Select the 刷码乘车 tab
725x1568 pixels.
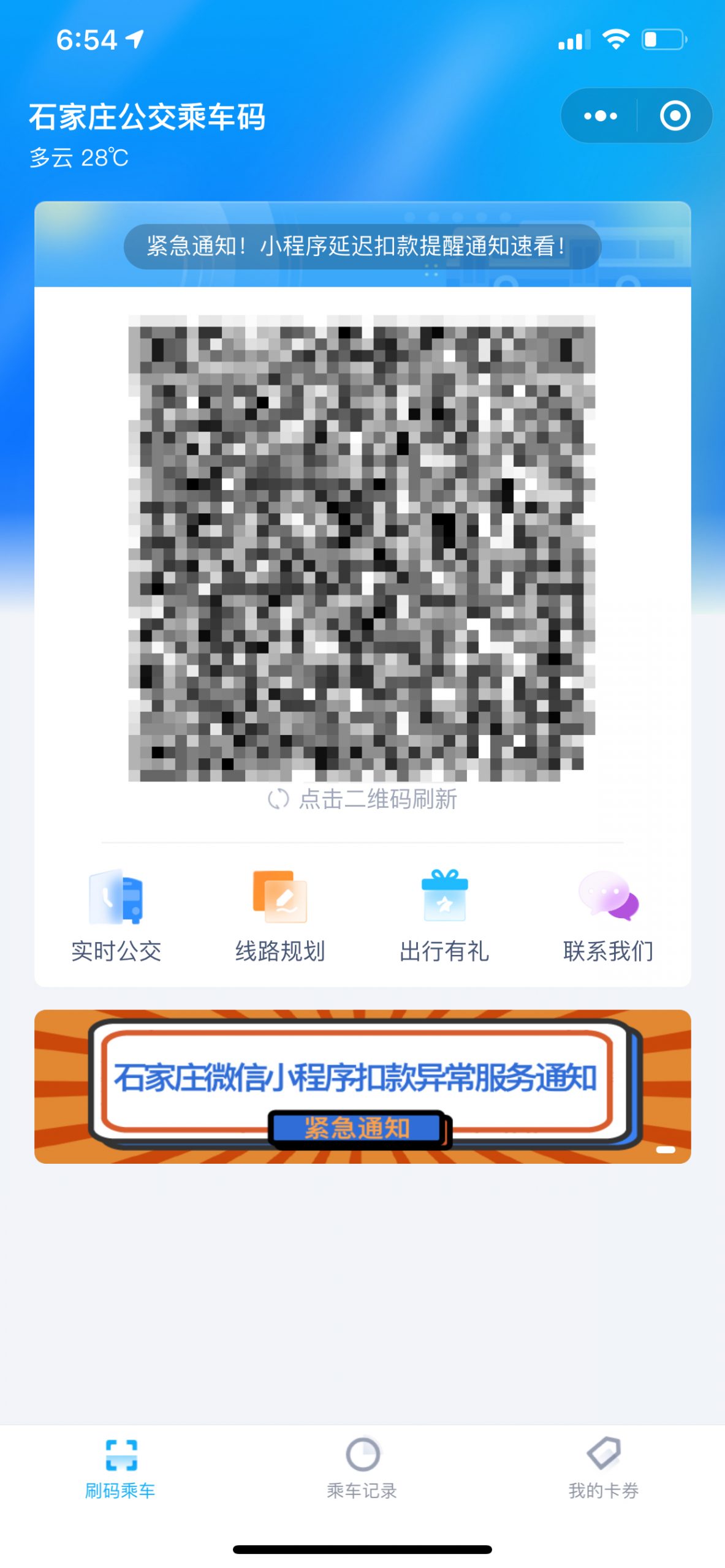tap(120, 1468)
